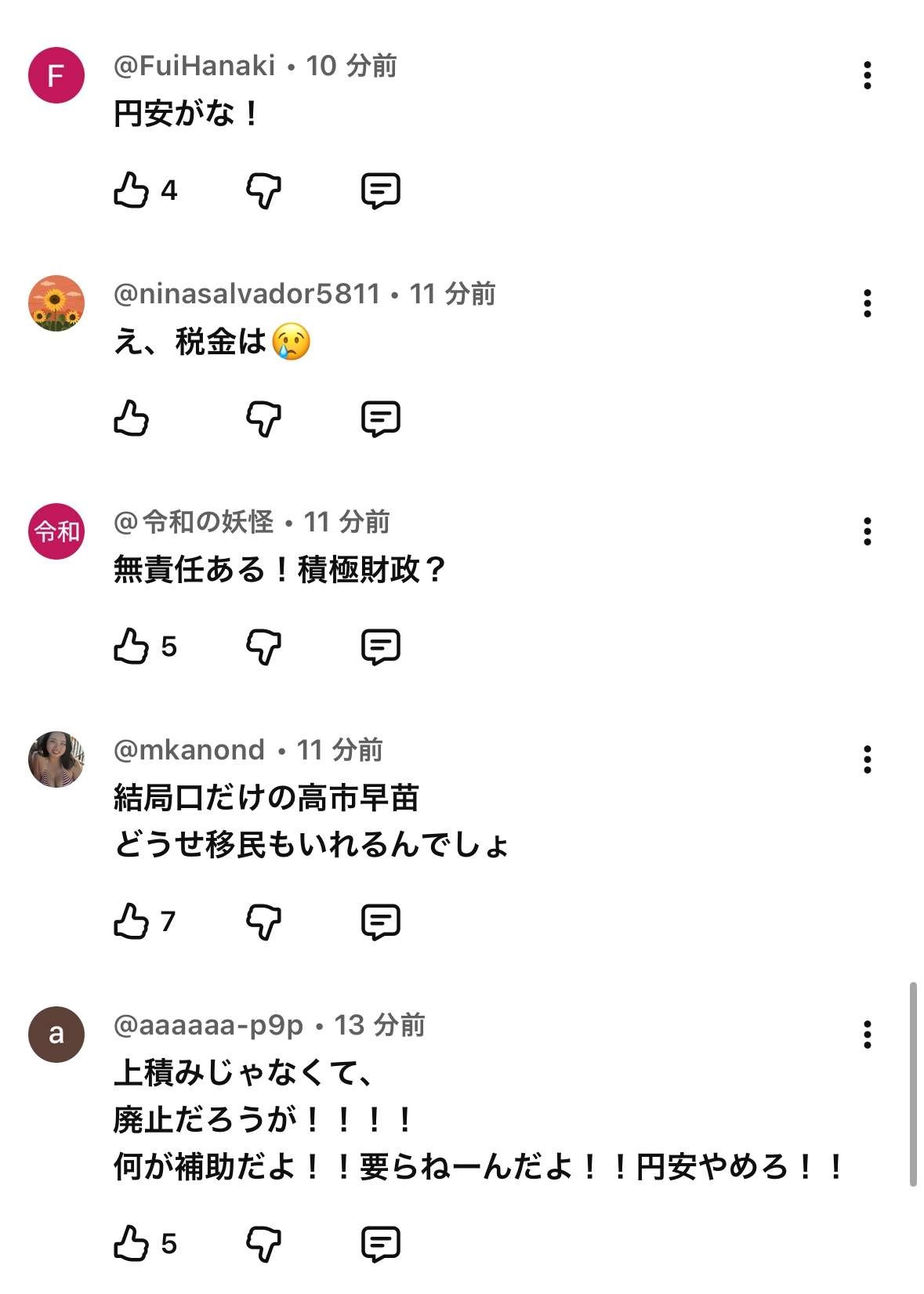Dislike the comment by @令和の妖怪
Screen dimensions: 924x1294
(x=263, y=647)
